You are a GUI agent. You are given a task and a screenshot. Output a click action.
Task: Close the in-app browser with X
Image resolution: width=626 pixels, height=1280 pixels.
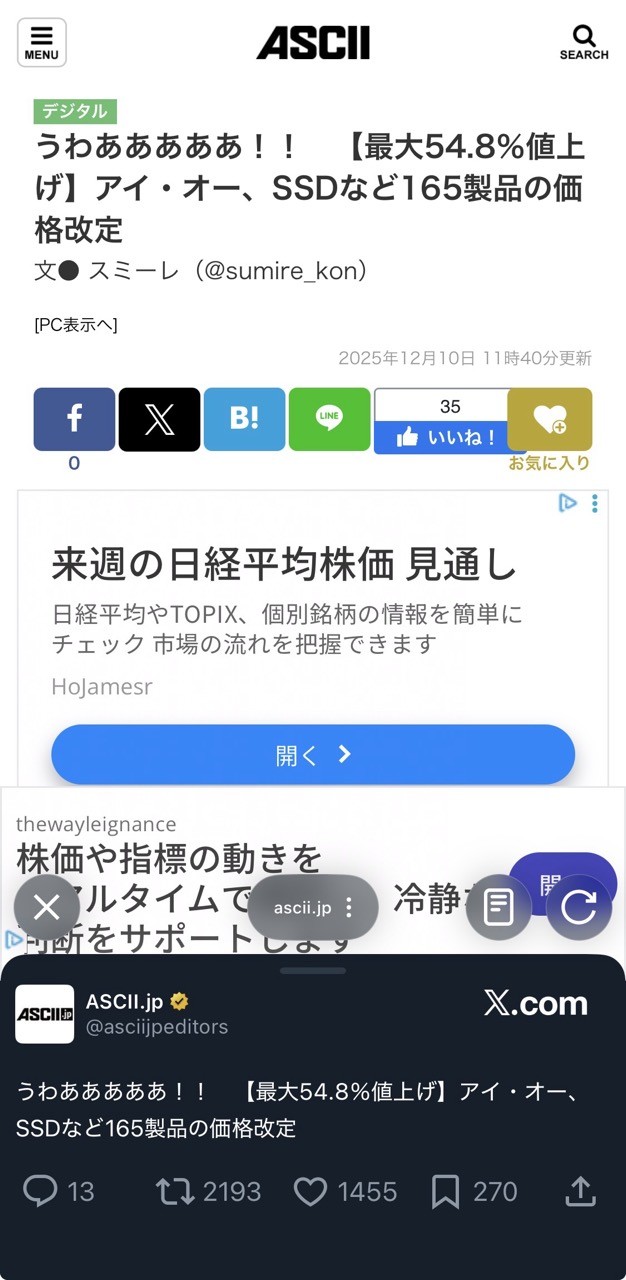tap(47, 908)
